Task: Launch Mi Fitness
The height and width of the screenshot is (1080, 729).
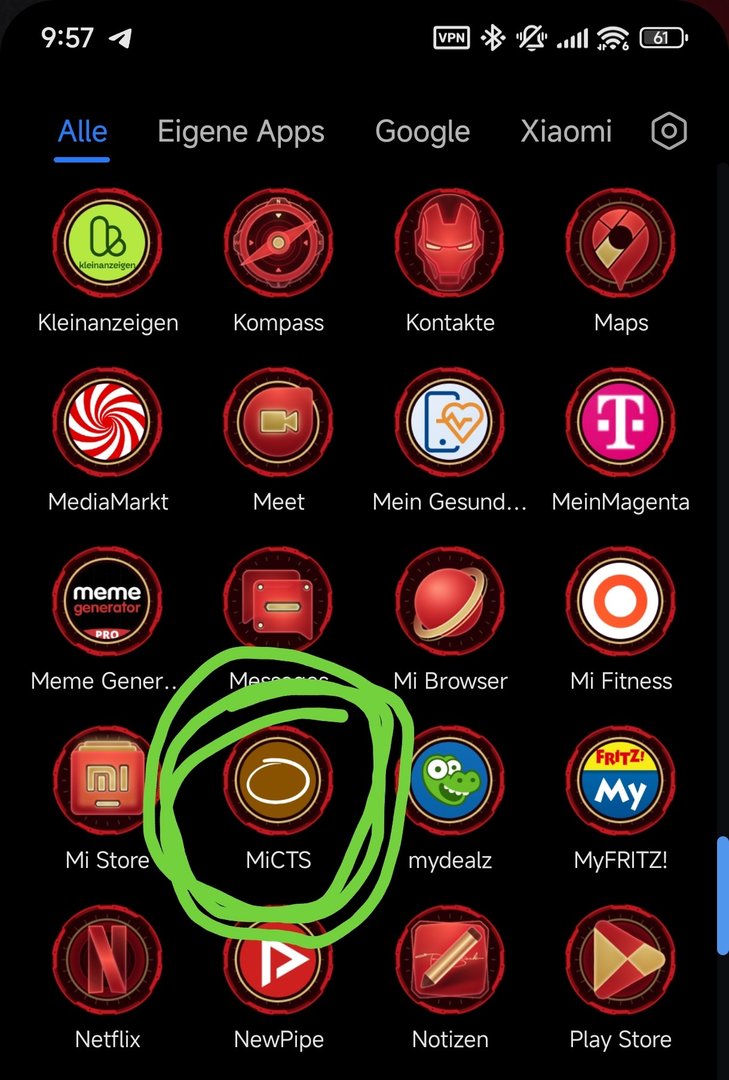Action: [x=621, y=602]
